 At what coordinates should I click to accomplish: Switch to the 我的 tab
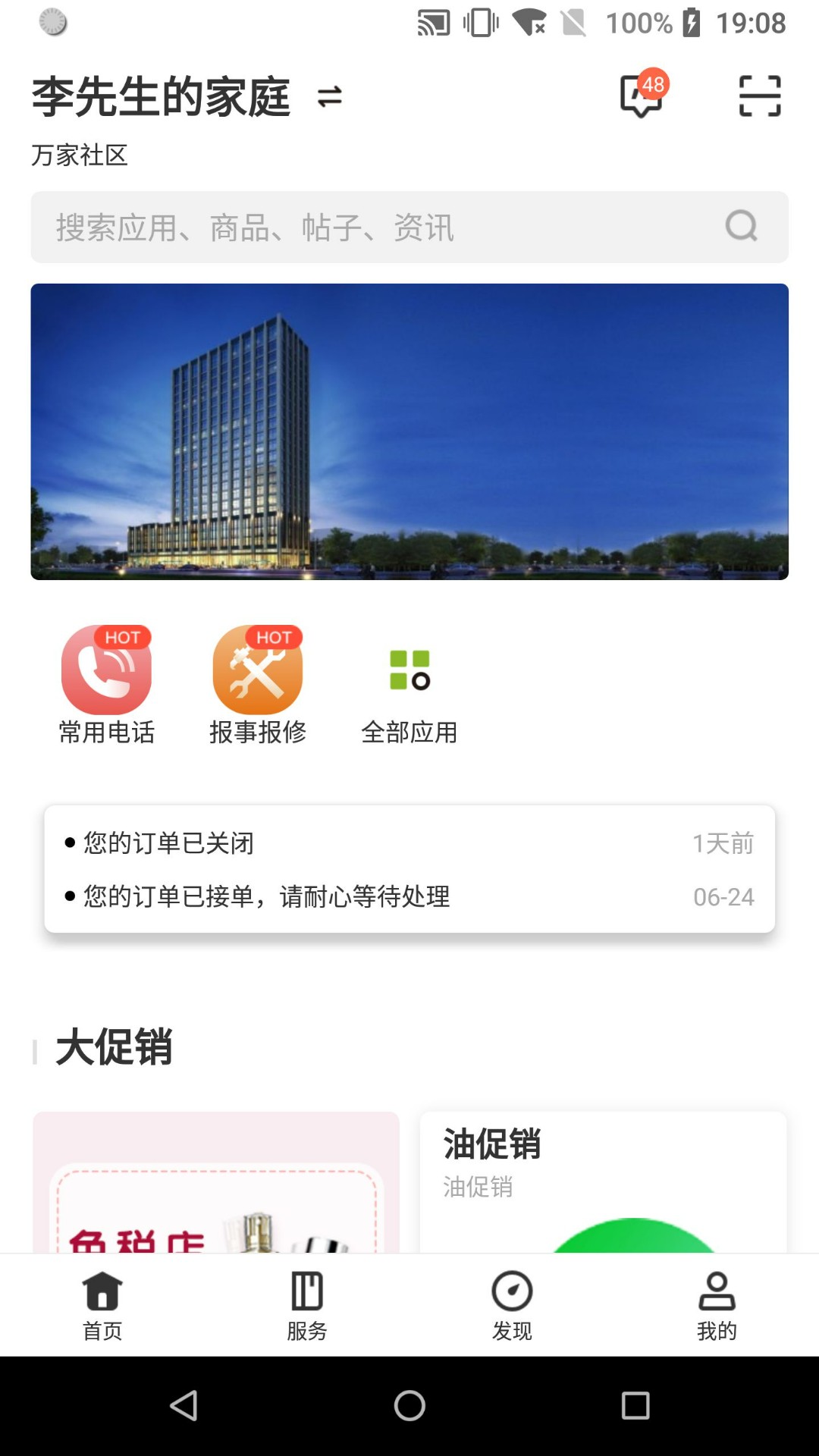pos(717,1304)
